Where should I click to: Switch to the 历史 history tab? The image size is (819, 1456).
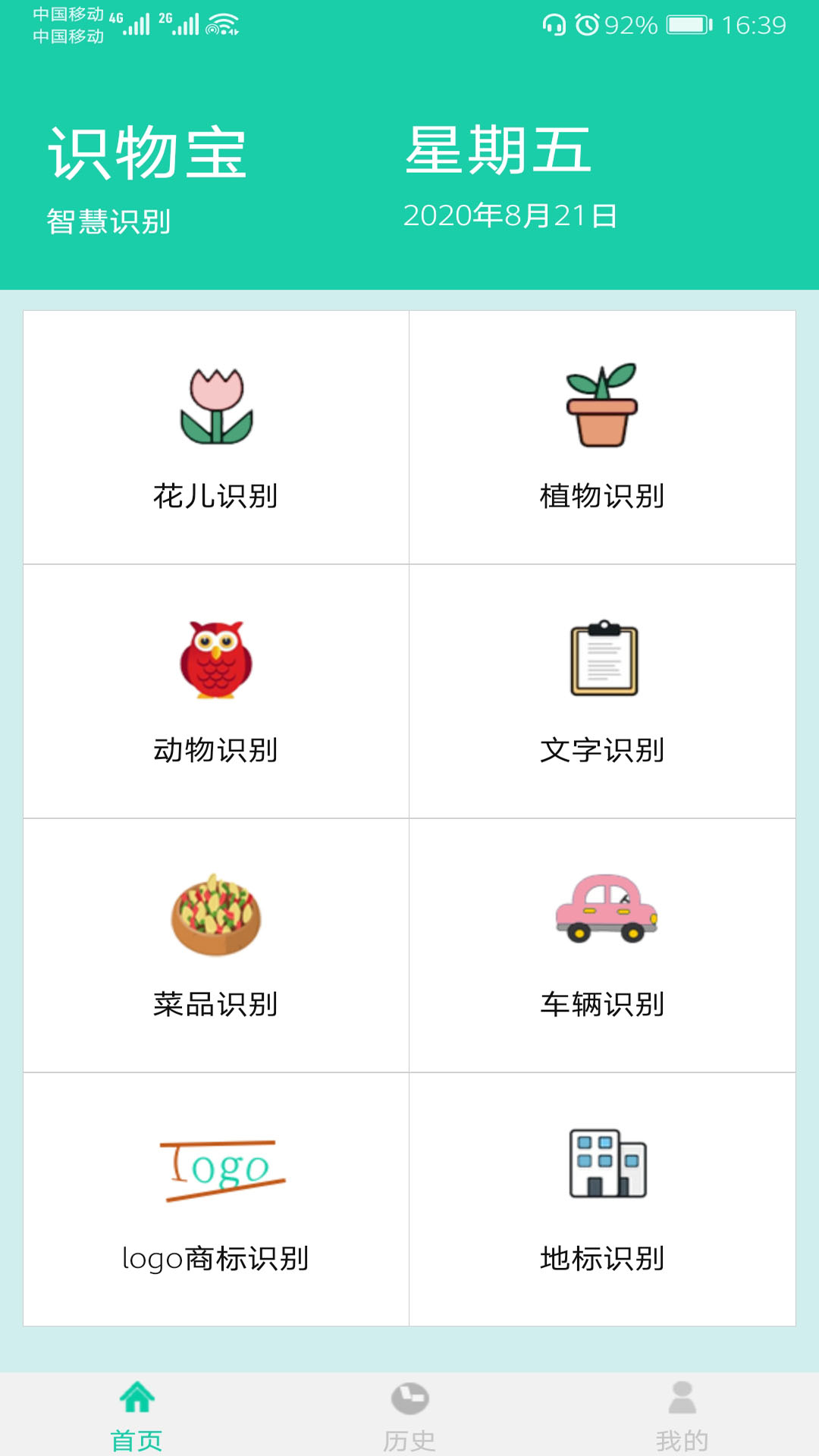pyautogui.click(x=409, y=1415)
